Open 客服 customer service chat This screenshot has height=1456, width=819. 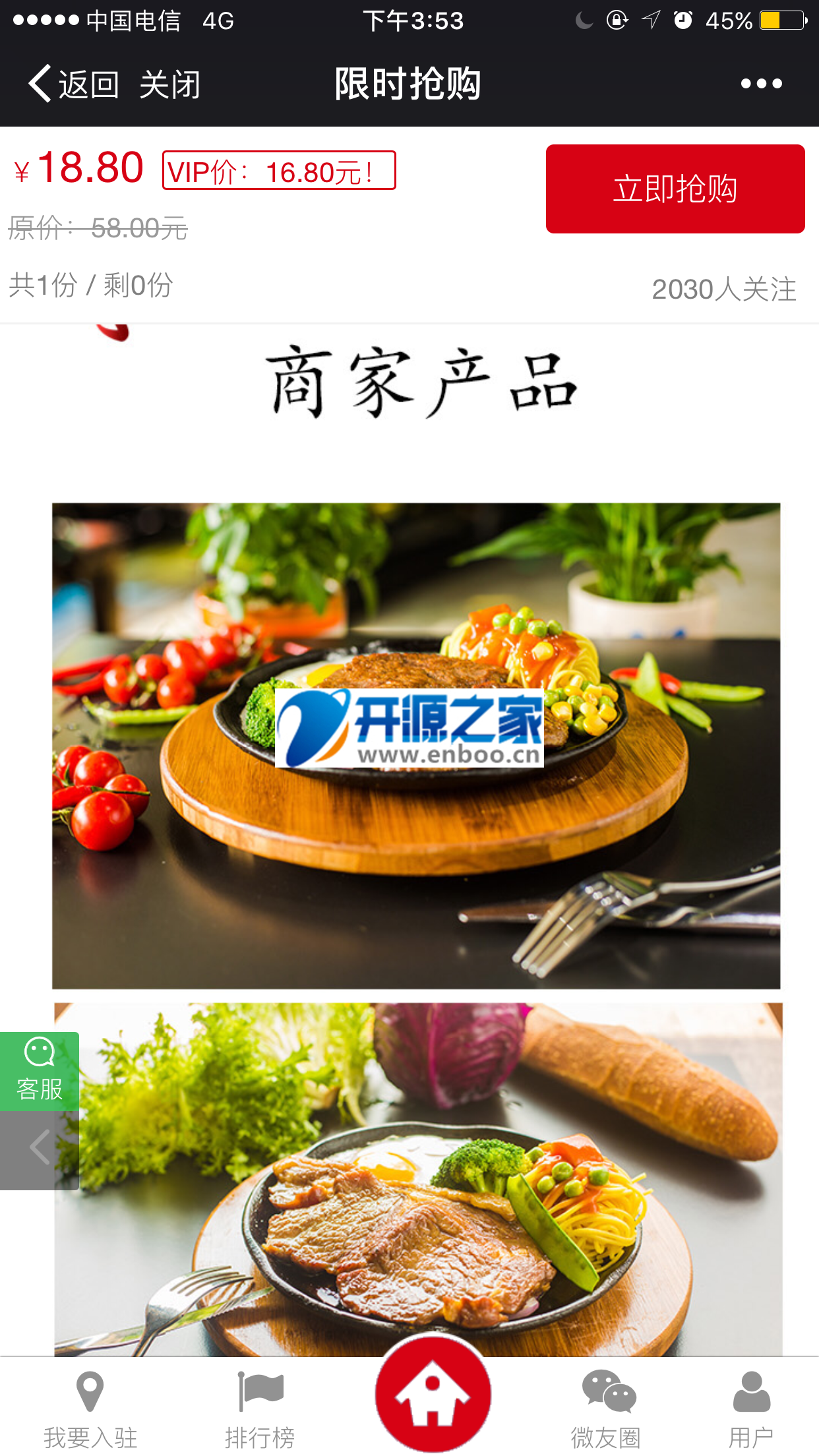pyautogui.click(x=40, y=1071)
